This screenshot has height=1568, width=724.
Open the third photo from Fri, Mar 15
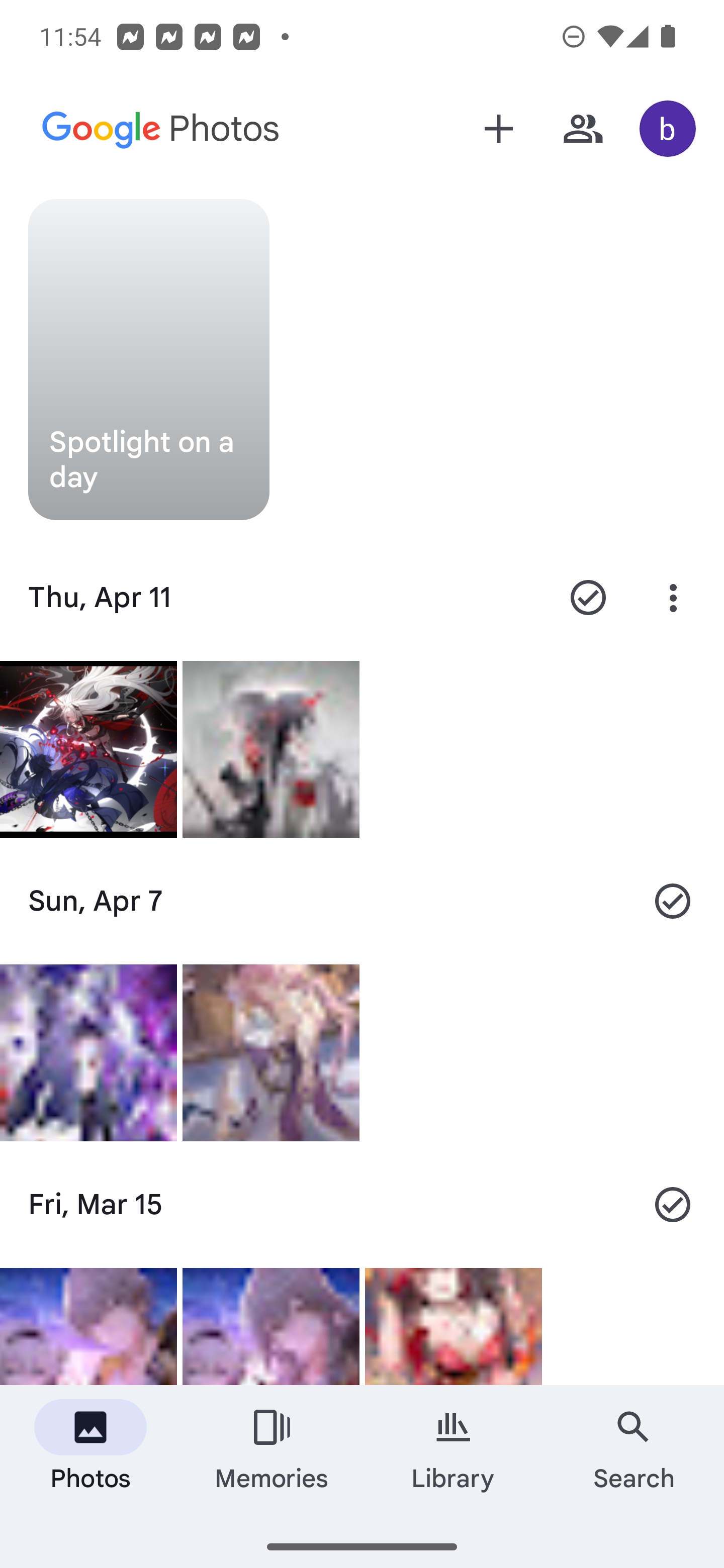(x=453, y=1326)
